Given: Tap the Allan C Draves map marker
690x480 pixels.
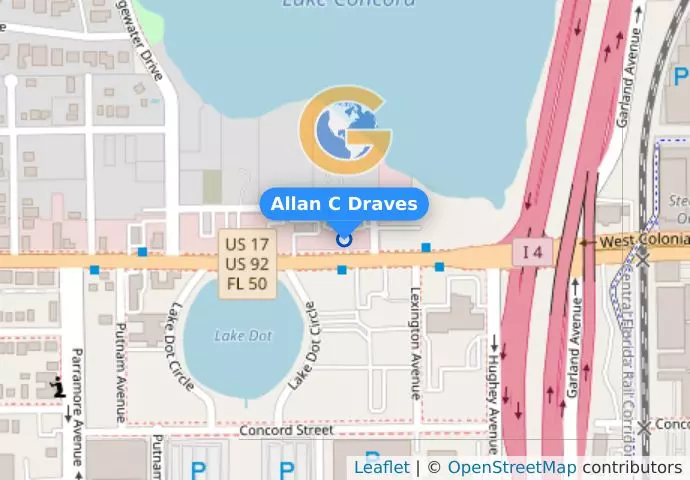Looking at the screenshot, I should click(344, 239).
